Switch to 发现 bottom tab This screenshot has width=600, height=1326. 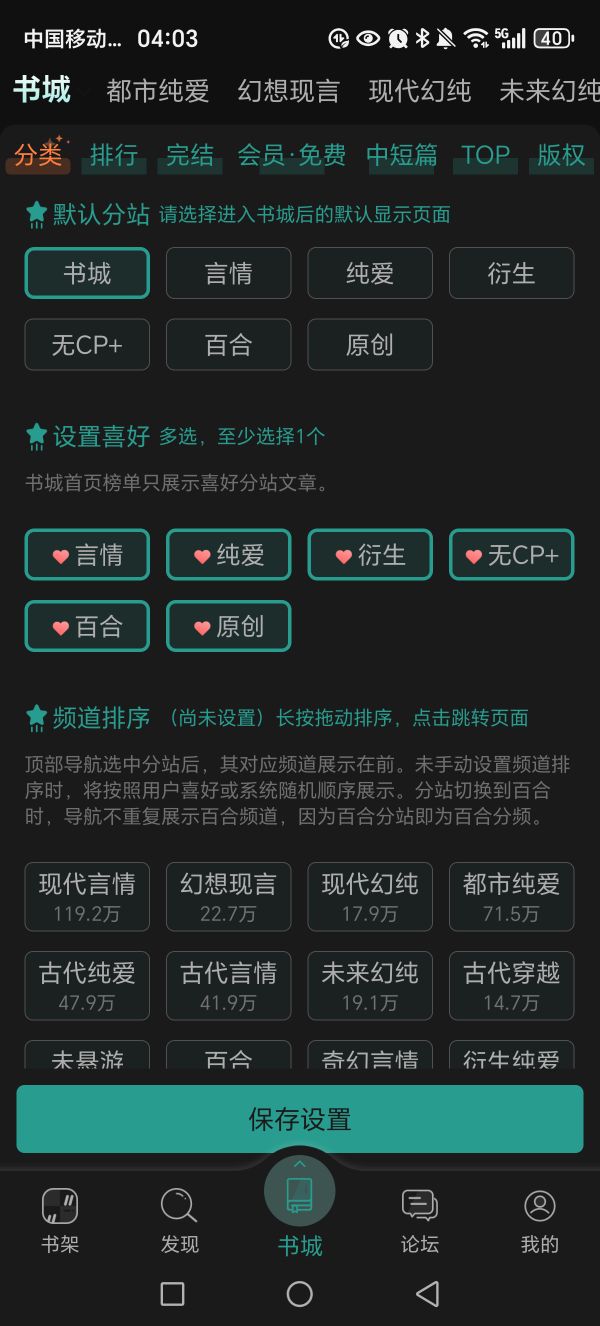(180, 1220)
